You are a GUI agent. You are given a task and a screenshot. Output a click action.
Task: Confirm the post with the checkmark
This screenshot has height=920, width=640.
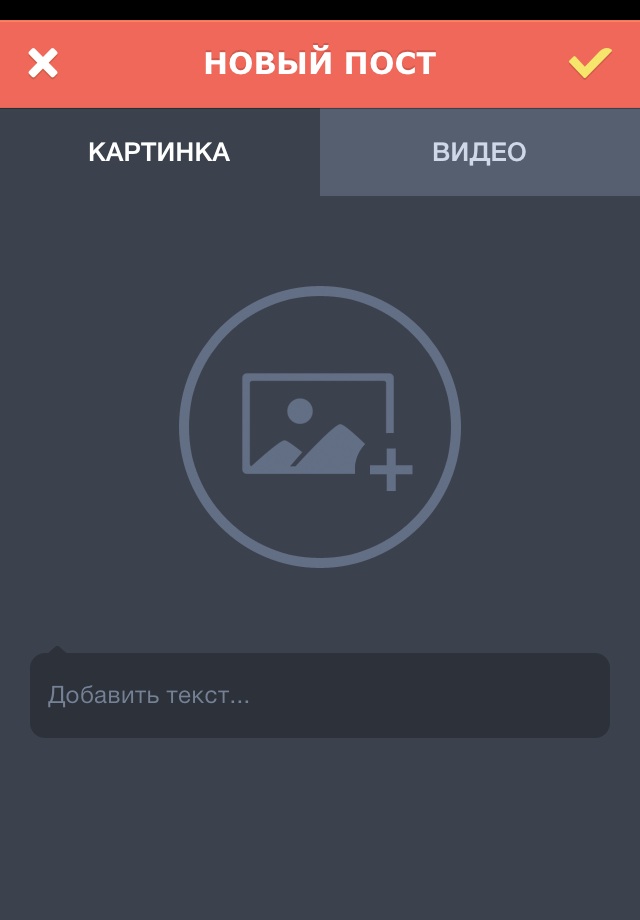(590, 63)
